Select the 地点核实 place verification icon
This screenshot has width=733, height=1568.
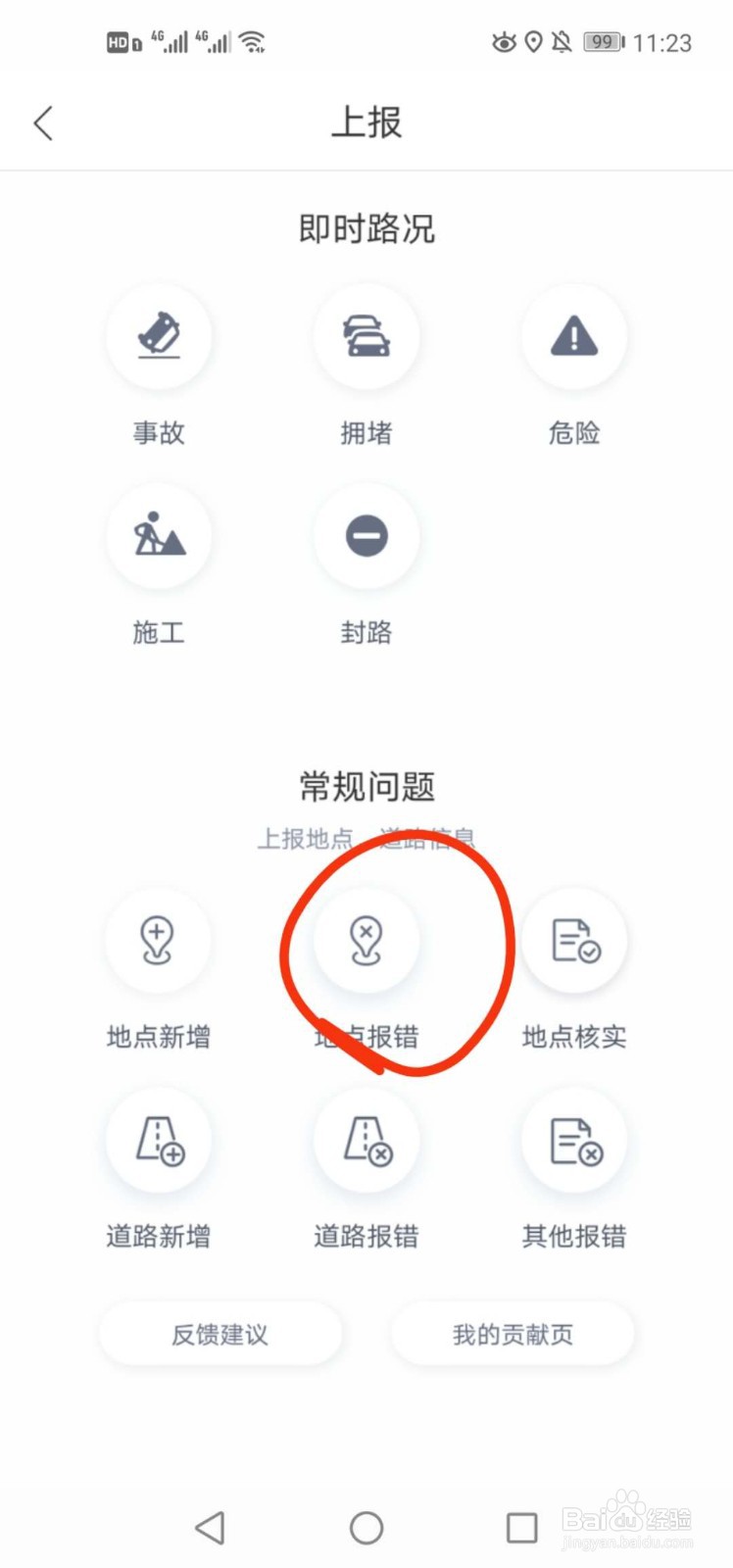click(x=574, y=940)
